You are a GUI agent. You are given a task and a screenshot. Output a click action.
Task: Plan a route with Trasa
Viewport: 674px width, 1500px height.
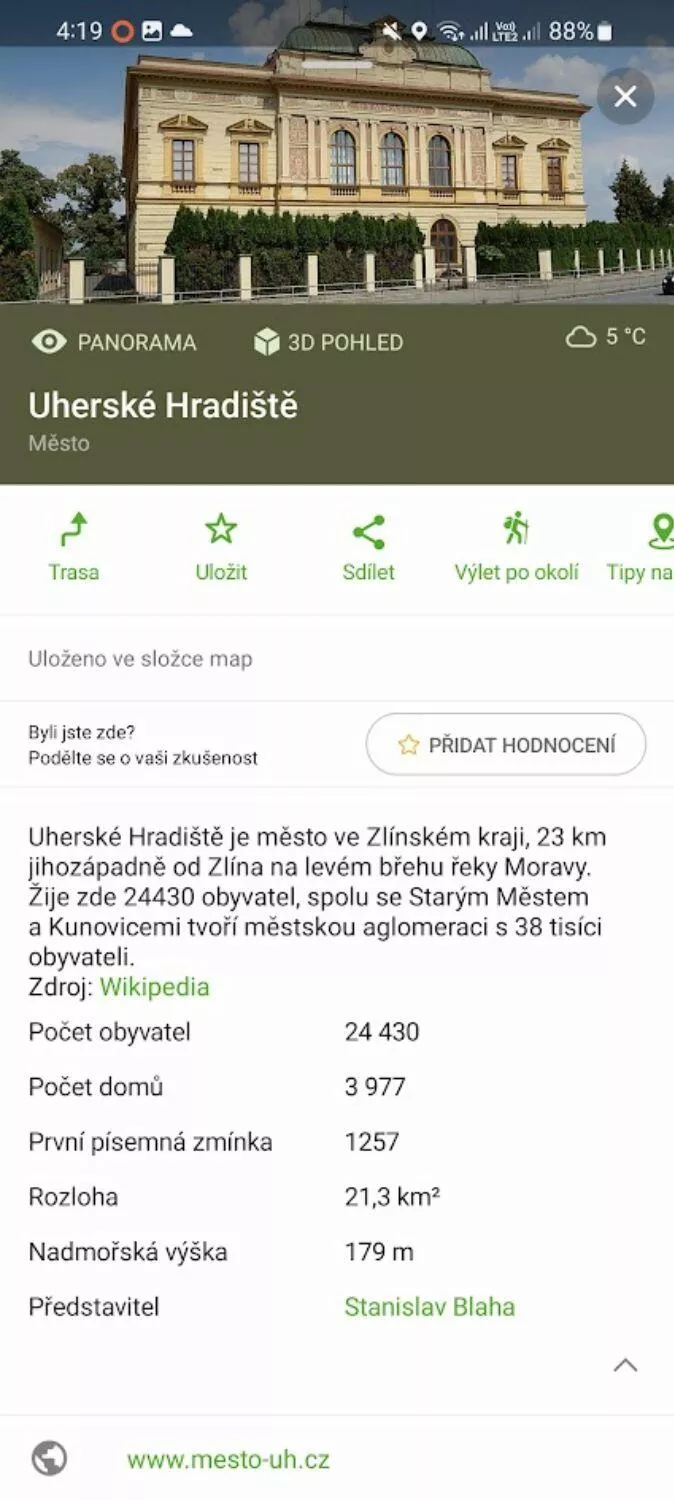tap(74, 547)
